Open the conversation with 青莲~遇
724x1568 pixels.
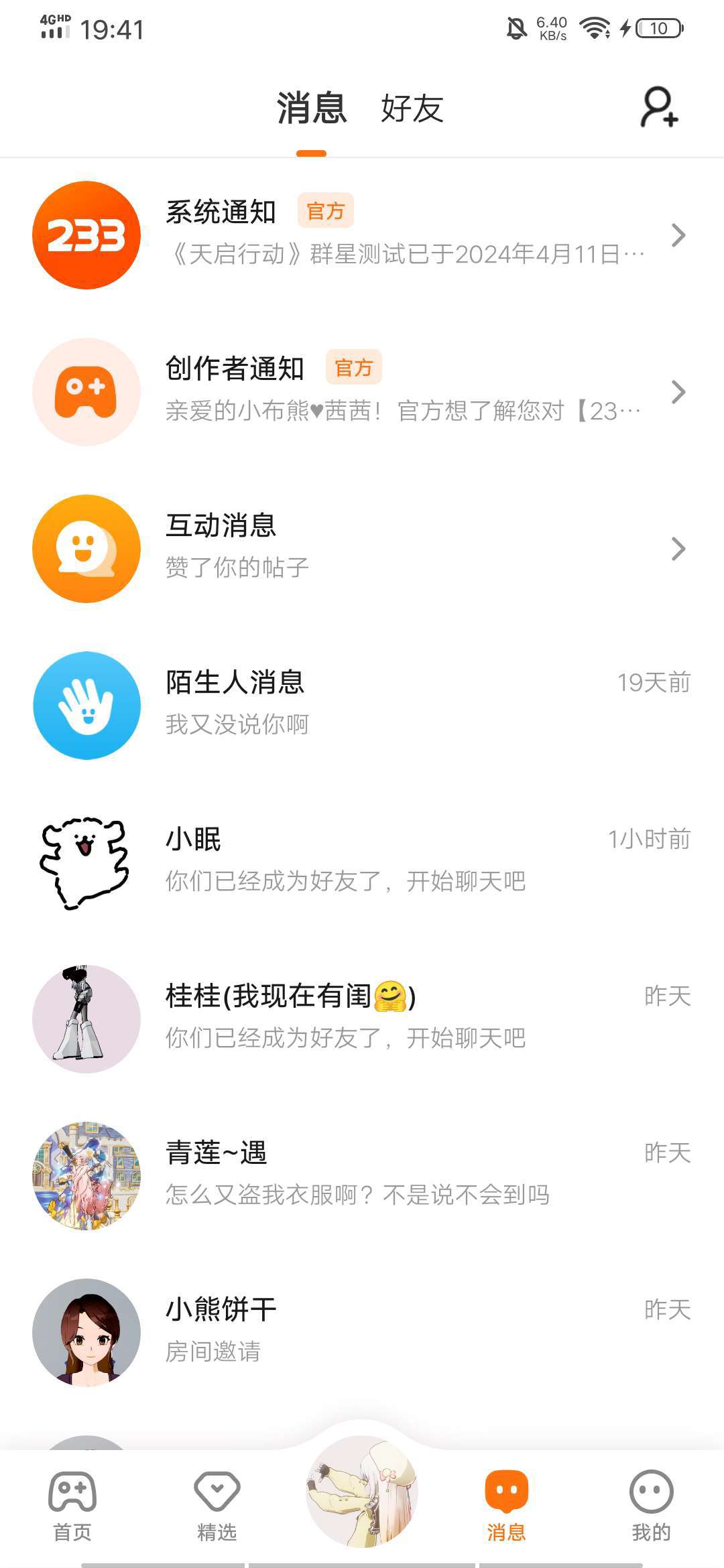(362, 1175)
